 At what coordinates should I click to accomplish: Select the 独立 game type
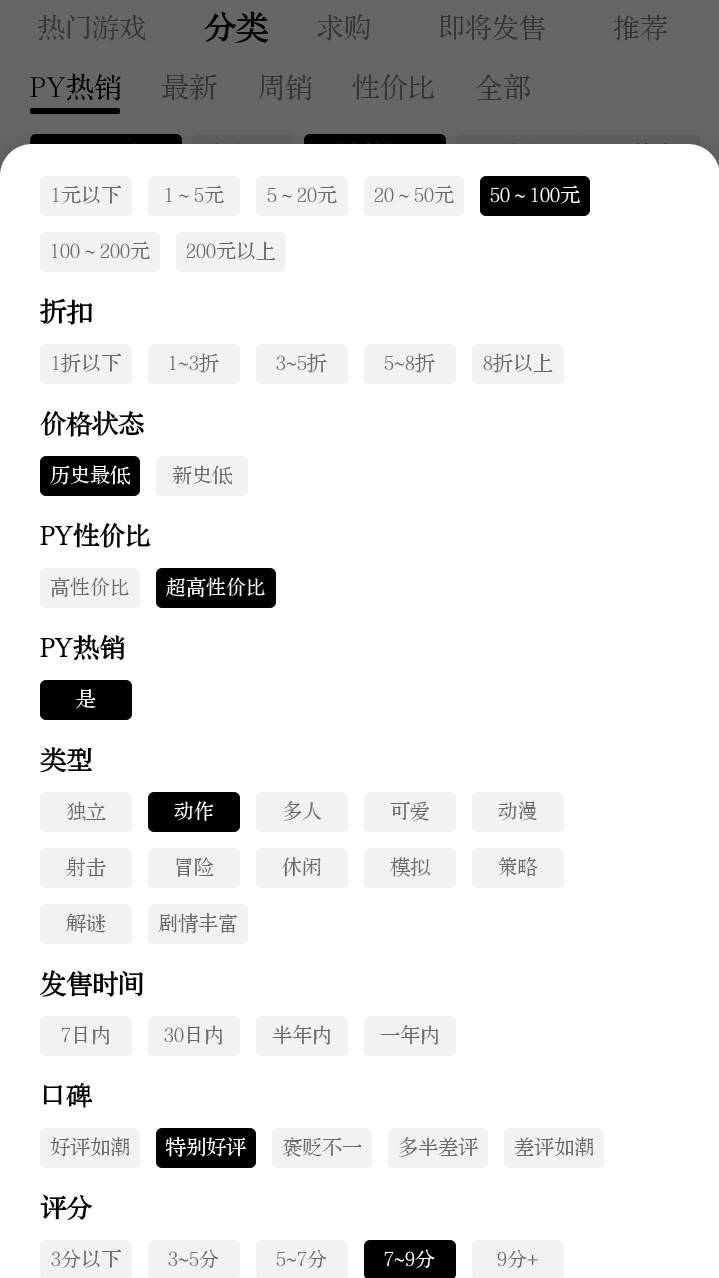click(86, 812)
